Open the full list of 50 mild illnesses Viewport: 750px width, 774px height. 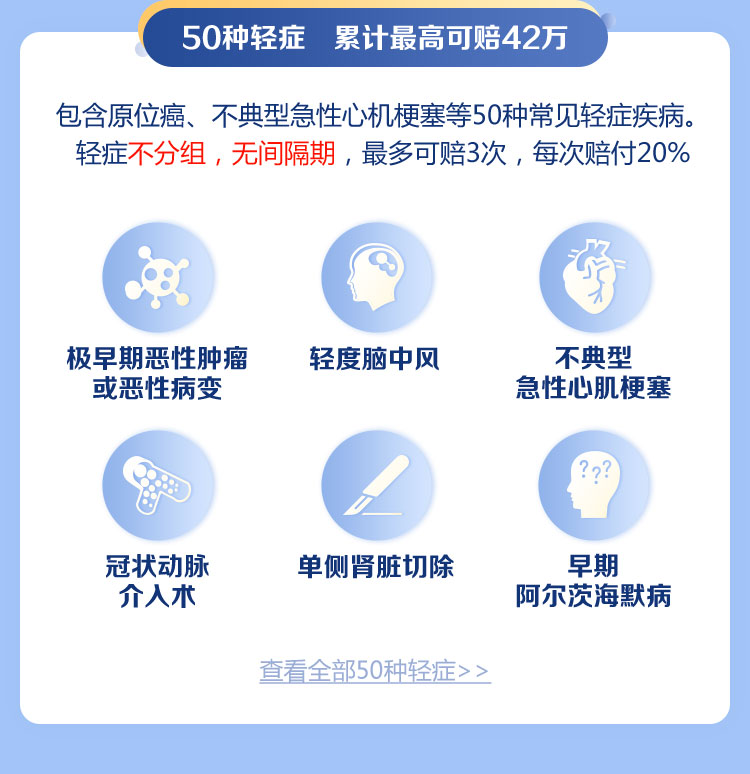click(375, 670)
